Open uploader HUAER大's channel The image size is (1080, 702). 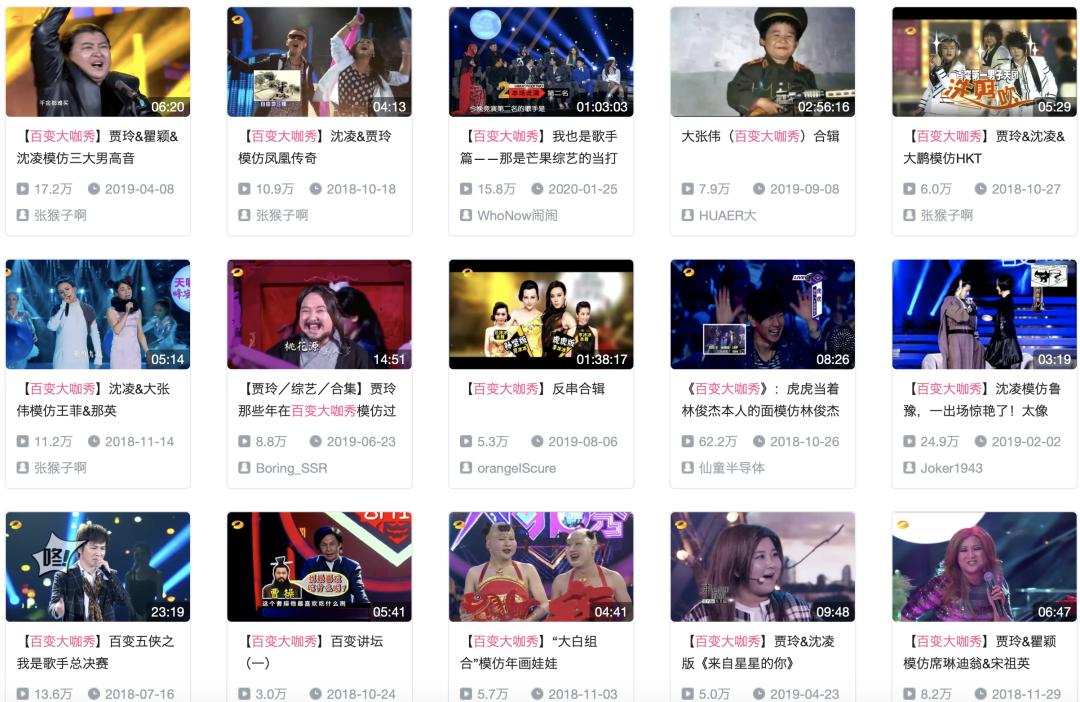coord(727,215)
